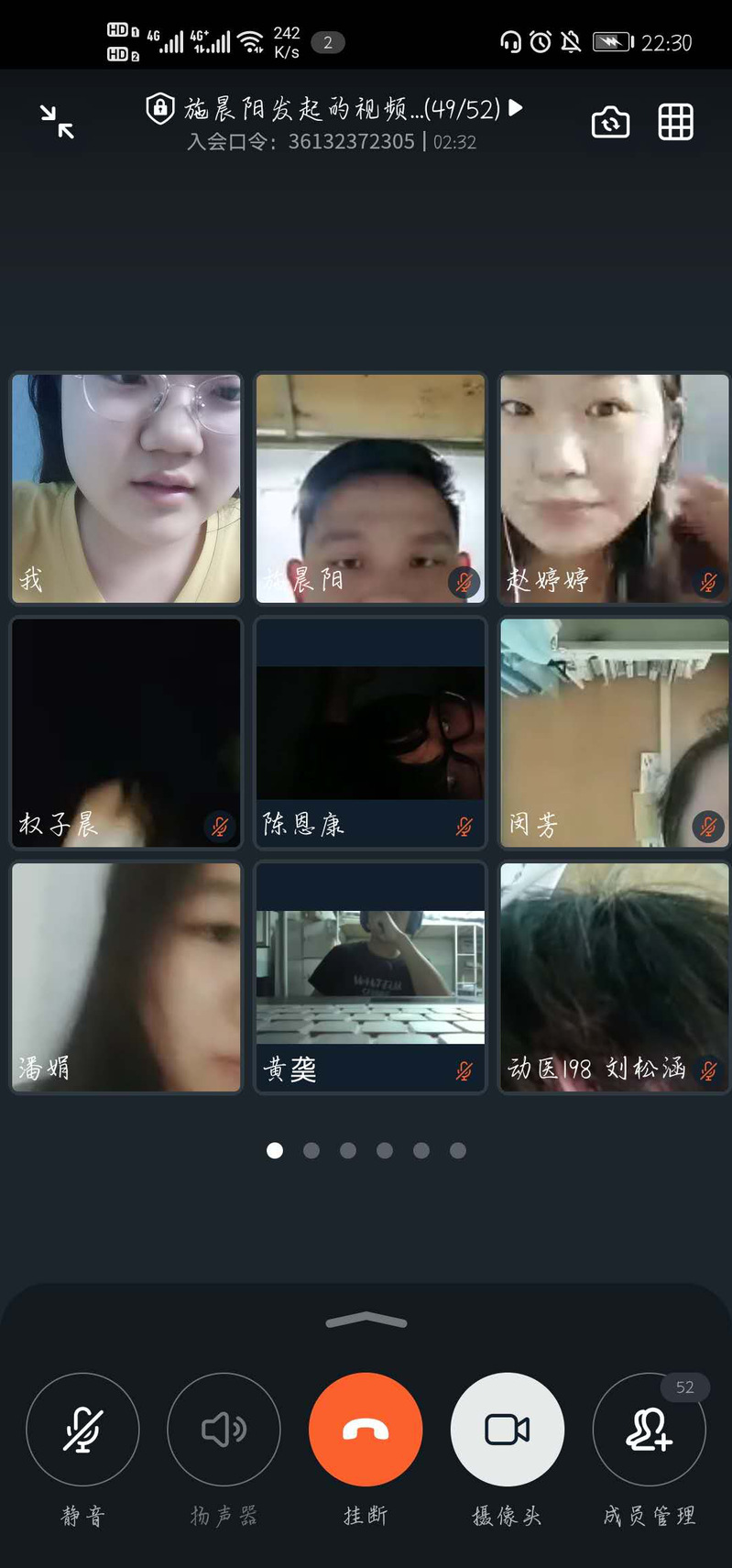Hang up the call with 挂断

click(366, 1429)
